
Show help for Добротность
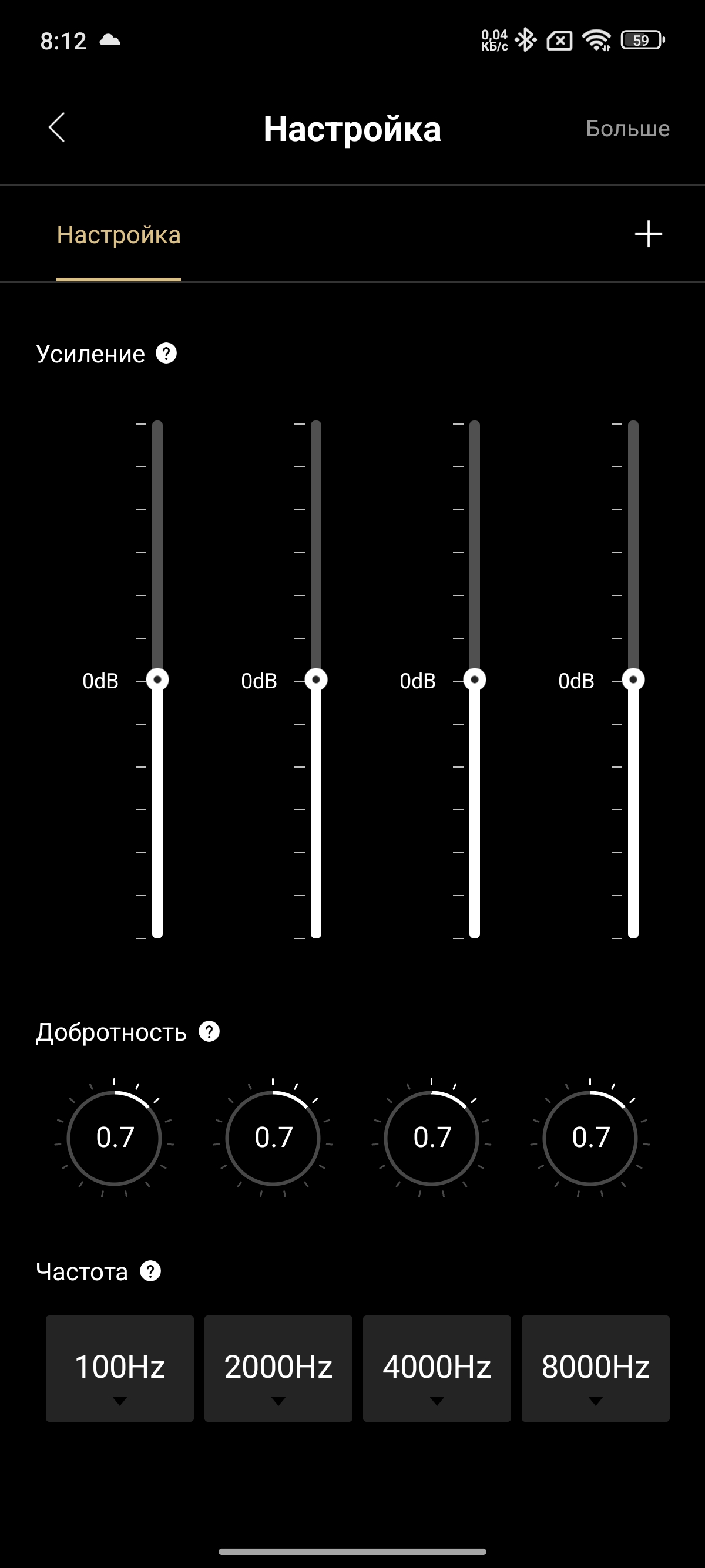pyautogui.click(x=209, y=1032)
